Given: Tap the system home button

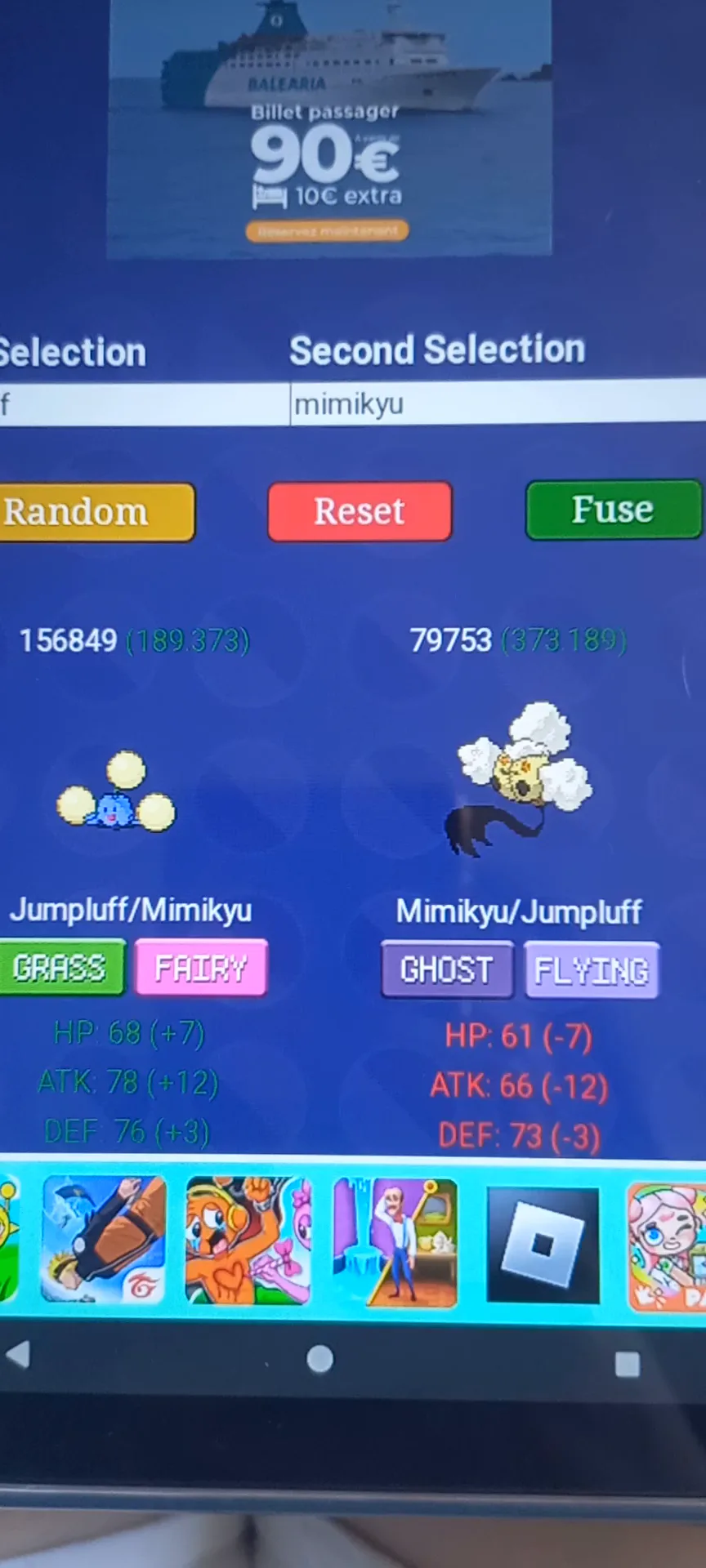Looking at the screenshot, I should click(x=319, y=1359).
